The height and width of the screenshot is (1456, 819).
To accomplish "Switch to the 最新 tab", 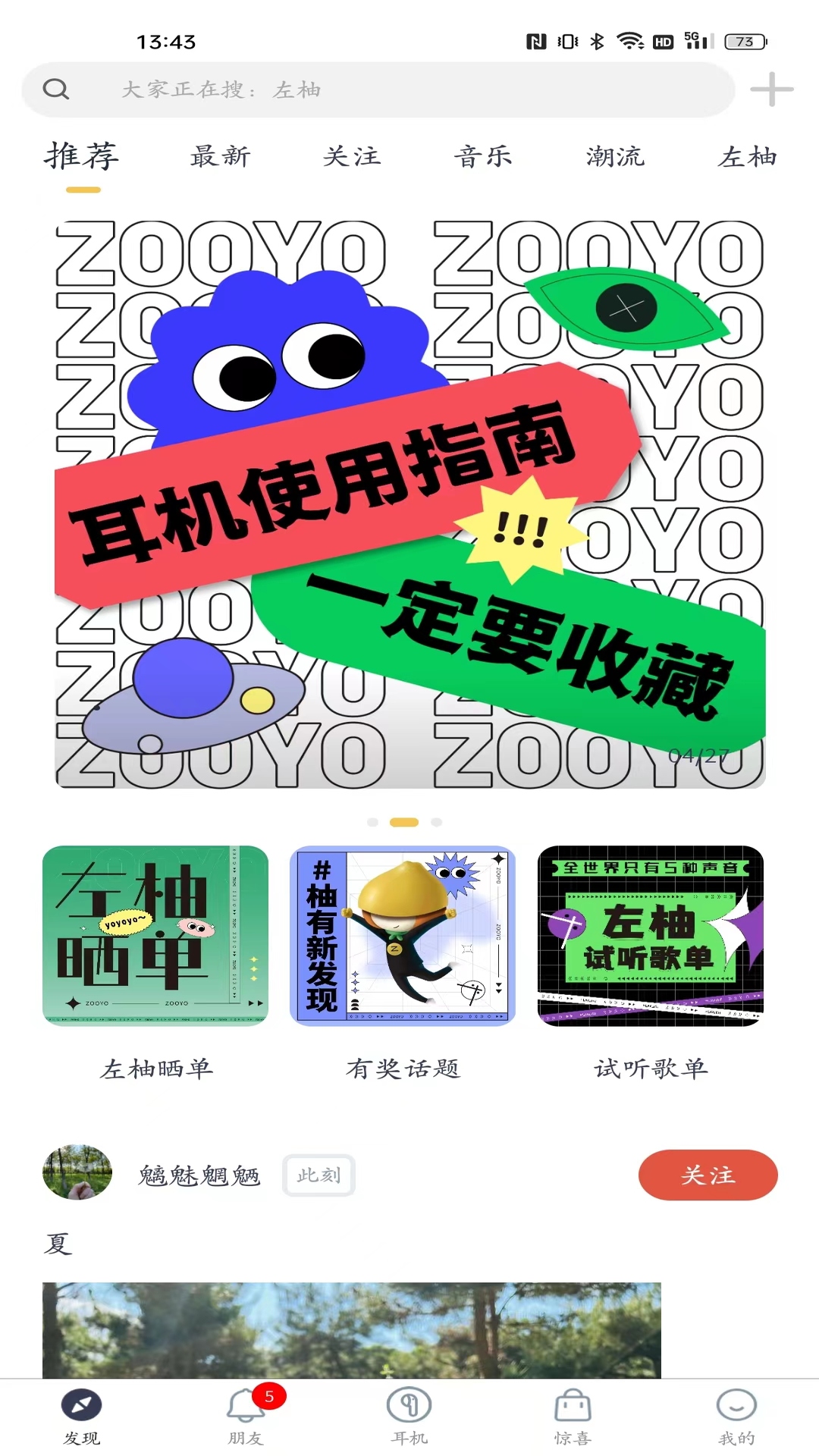I will click(220, 156).
